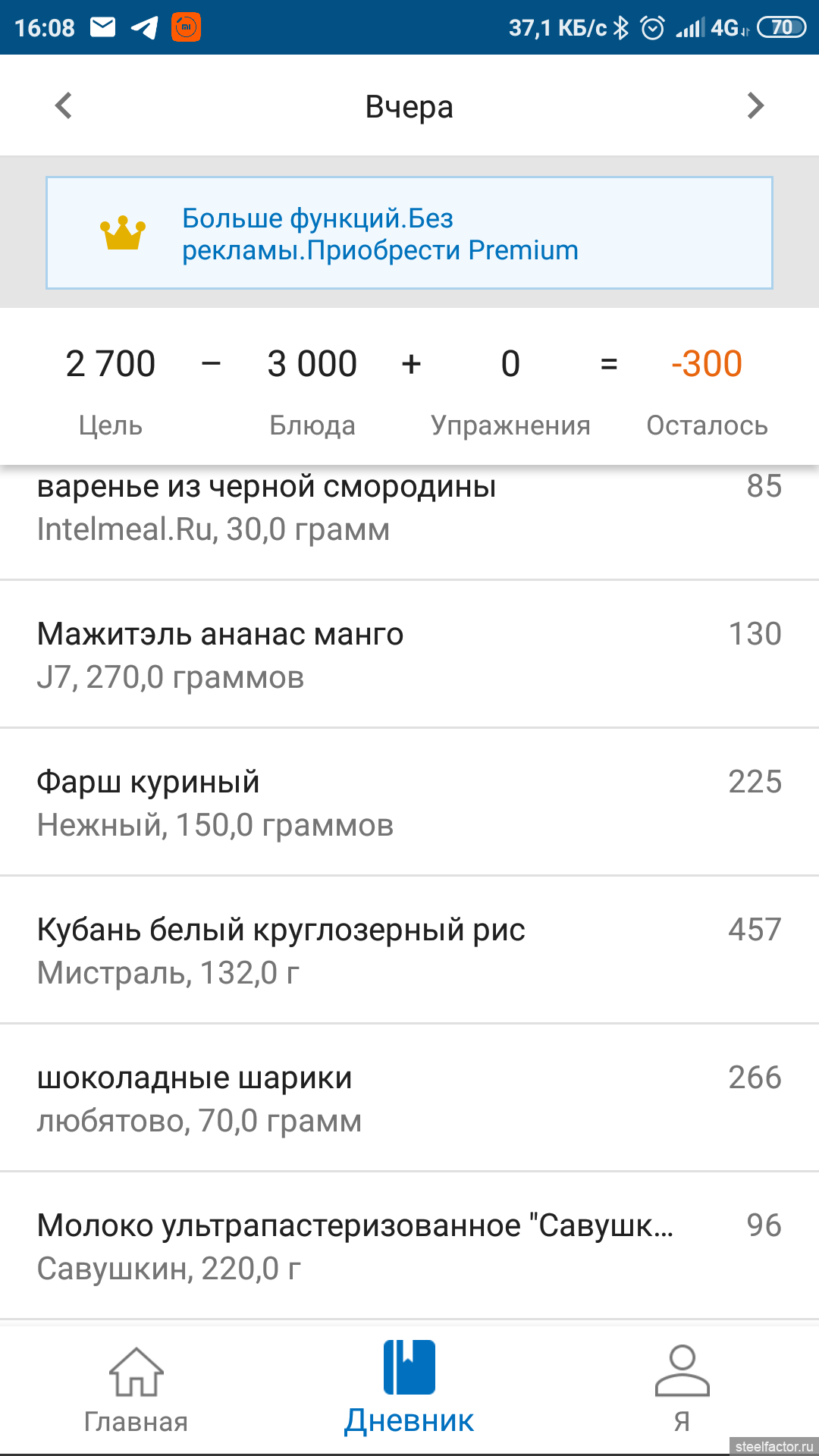Open the Я profile tab
The height and width of the screenshot is (1456, 819).
682,1389
